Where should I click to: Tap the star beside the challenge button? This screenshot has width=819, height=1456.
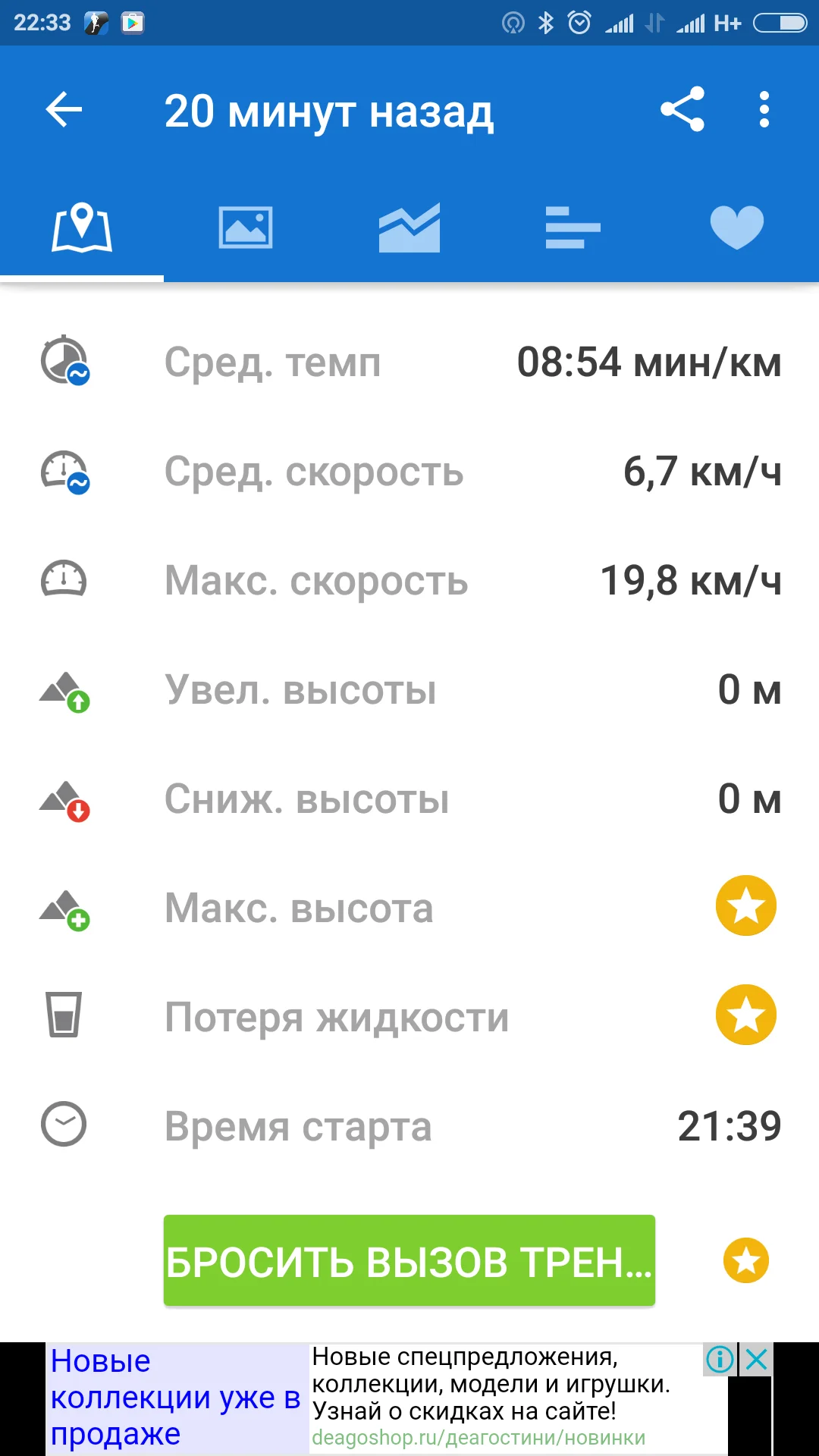click(746, 1260)
